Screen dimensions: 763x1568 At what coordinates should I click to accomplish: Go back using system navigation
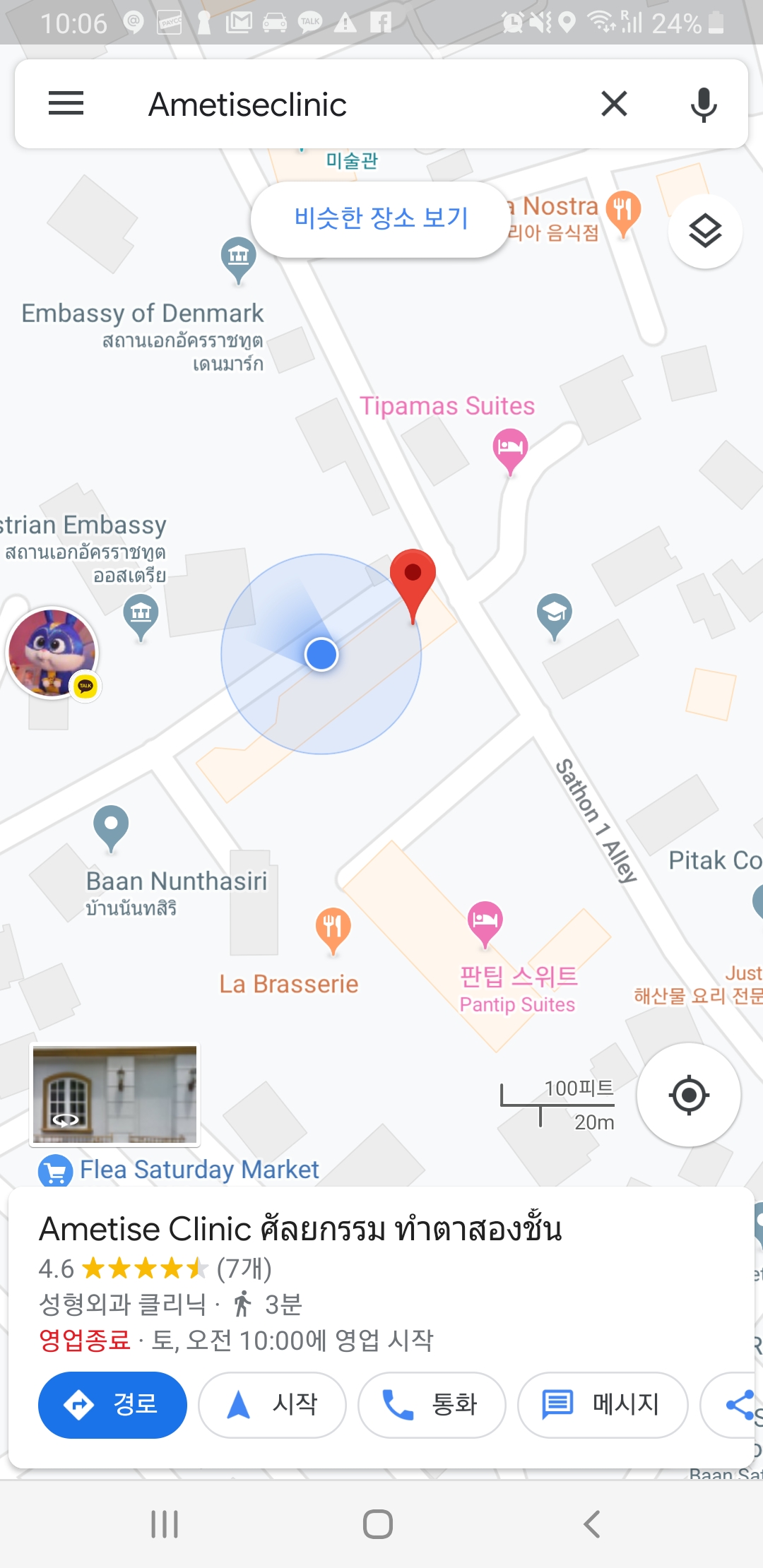pos(592,1524)
